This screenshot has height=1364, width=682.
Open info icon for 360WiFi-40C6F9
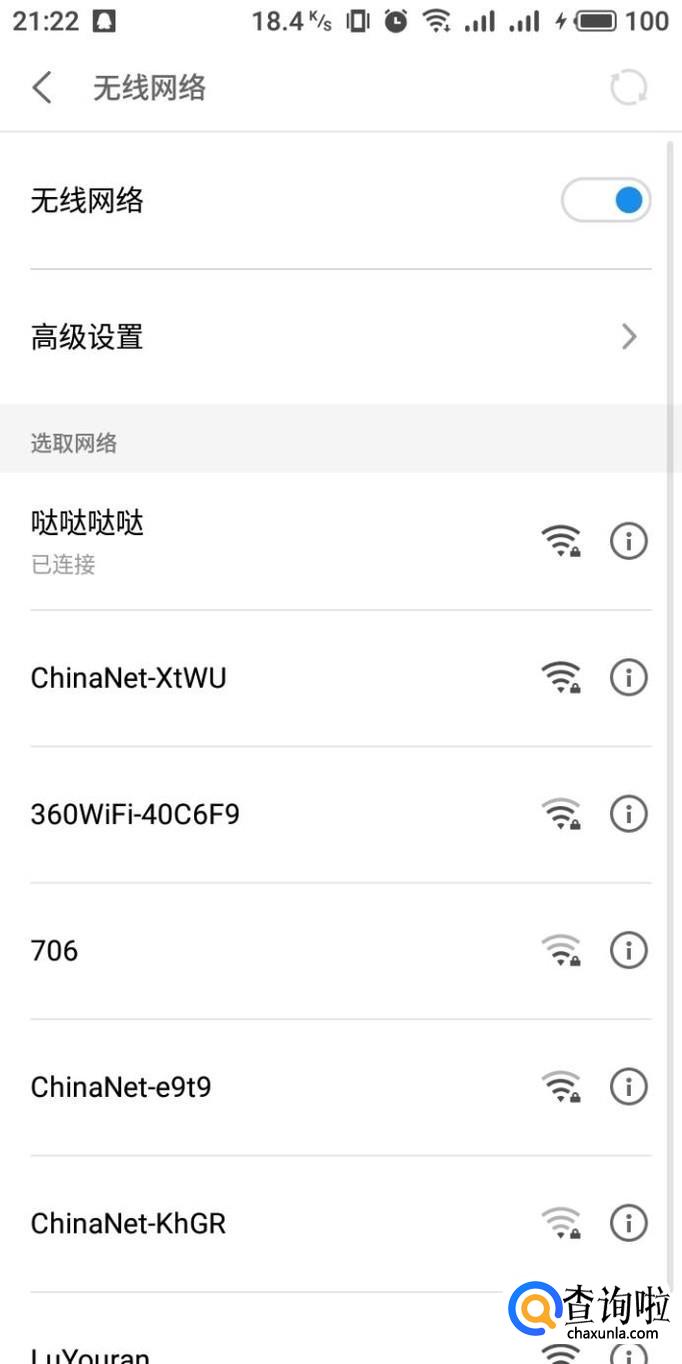coord(628,814)
